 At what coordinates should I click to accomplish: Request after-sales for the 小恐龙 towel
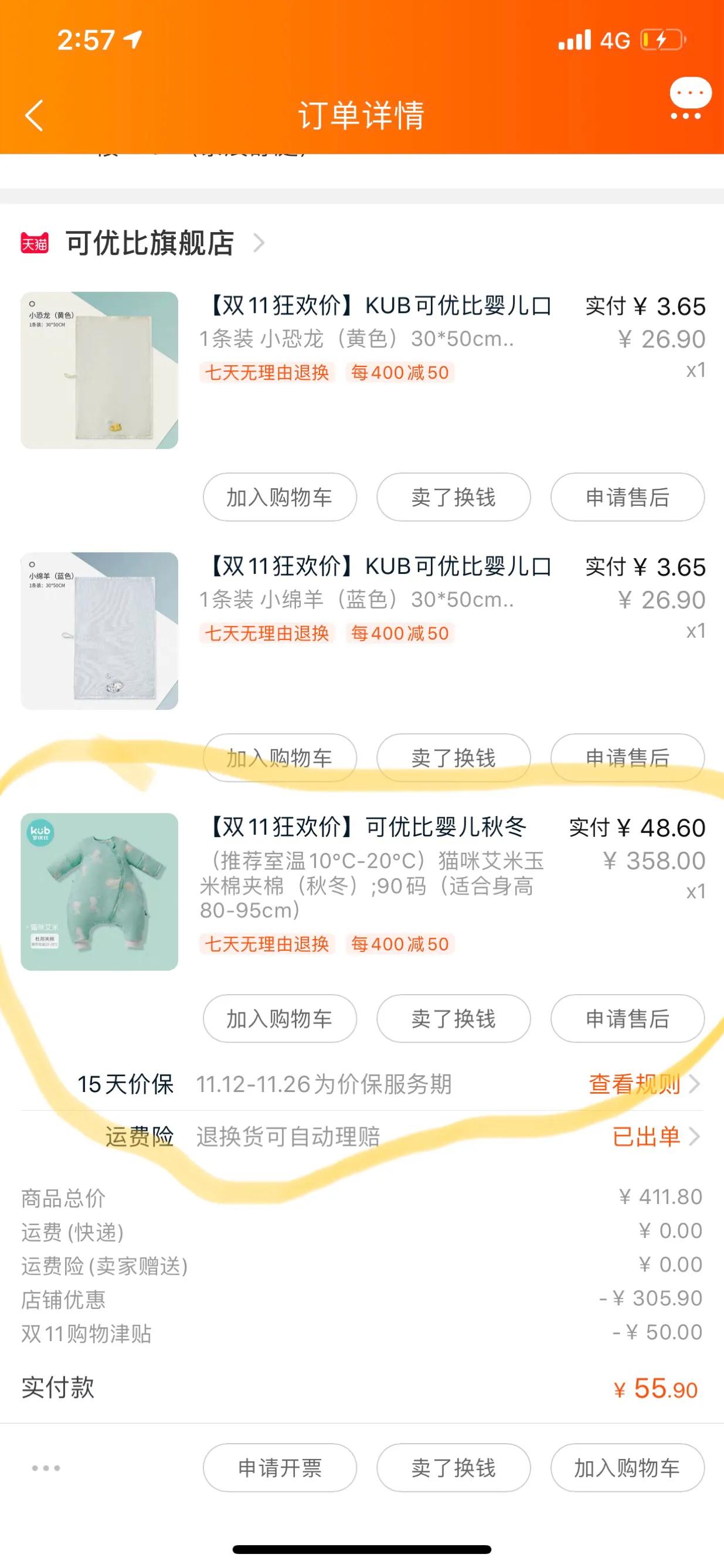(627, 497)
